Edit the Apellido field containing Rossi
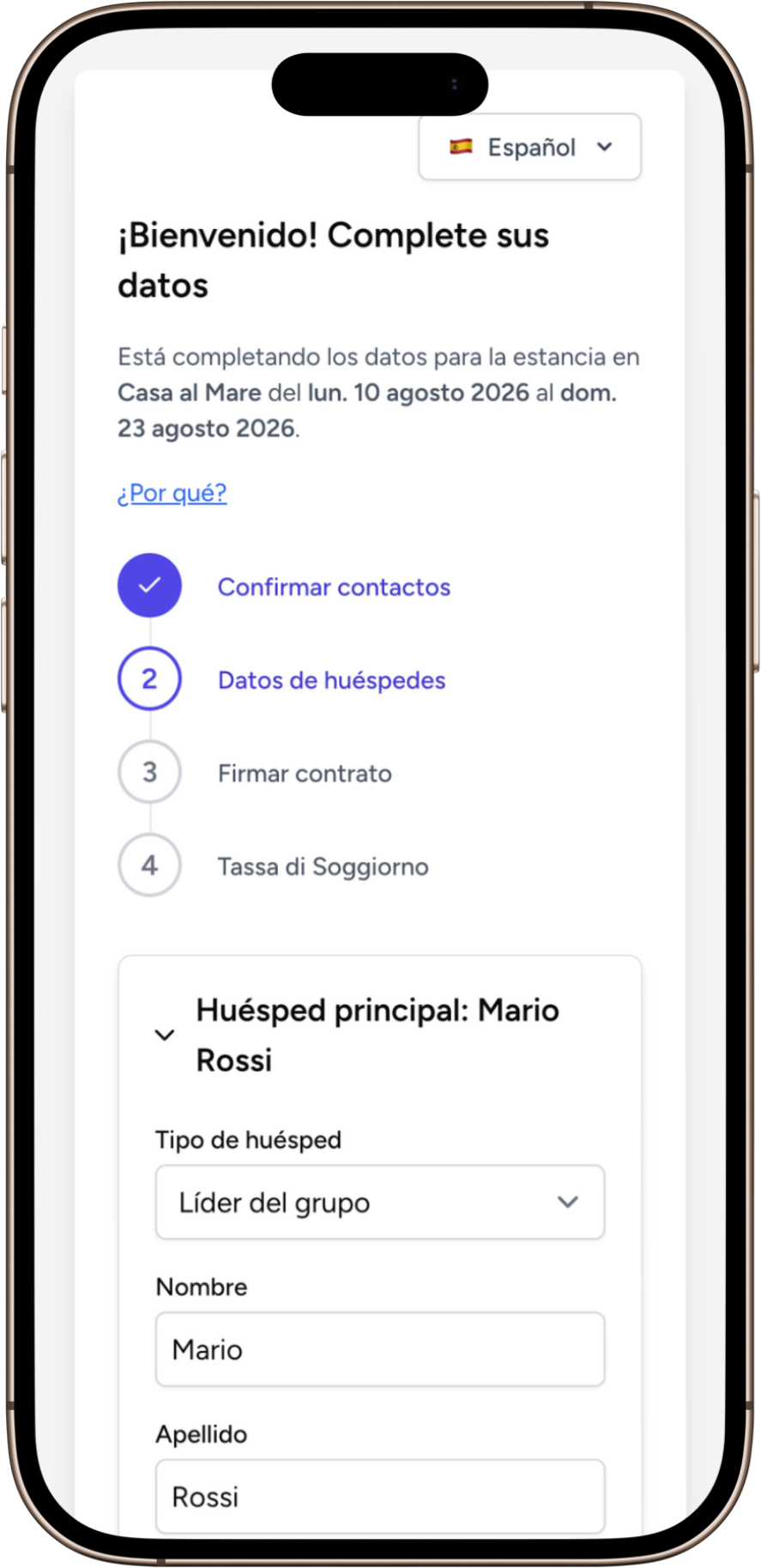 pos(379,1497)
